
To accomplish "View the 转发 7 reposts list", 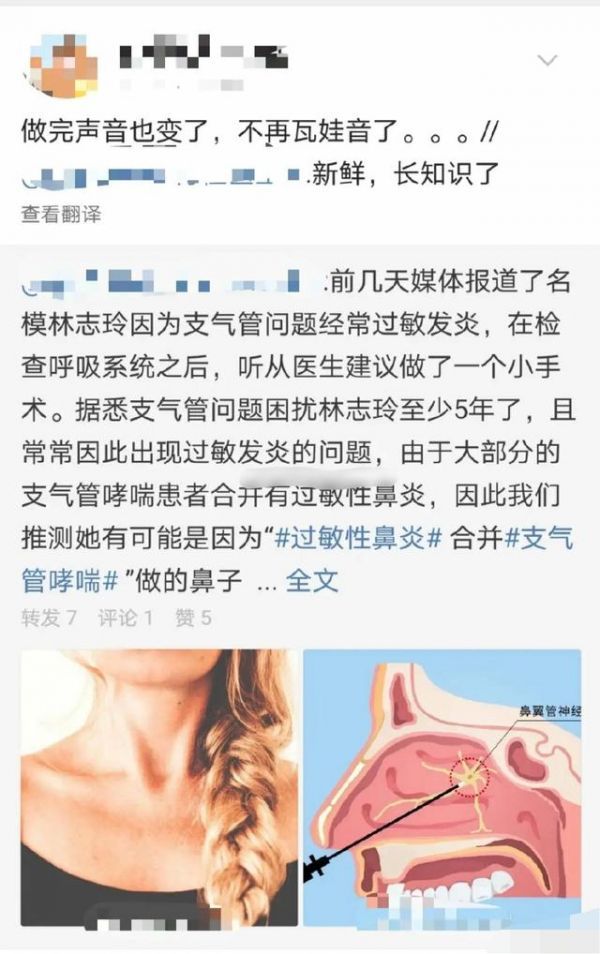I will (49, 619).
